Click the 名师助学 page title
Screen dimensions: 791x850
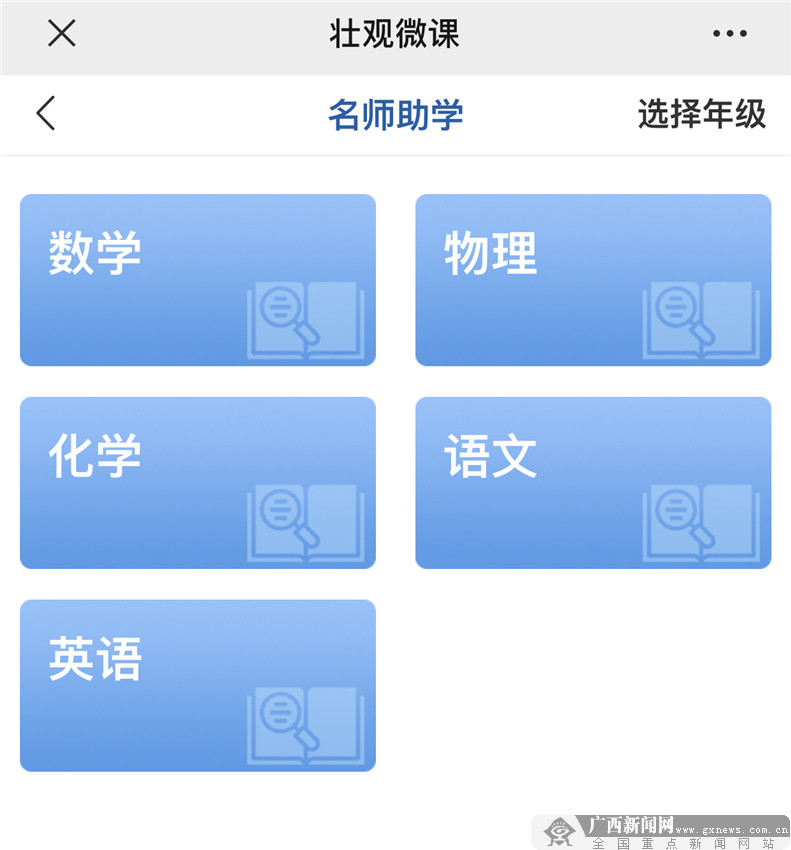pyautogui.click(x=395, y=114)
